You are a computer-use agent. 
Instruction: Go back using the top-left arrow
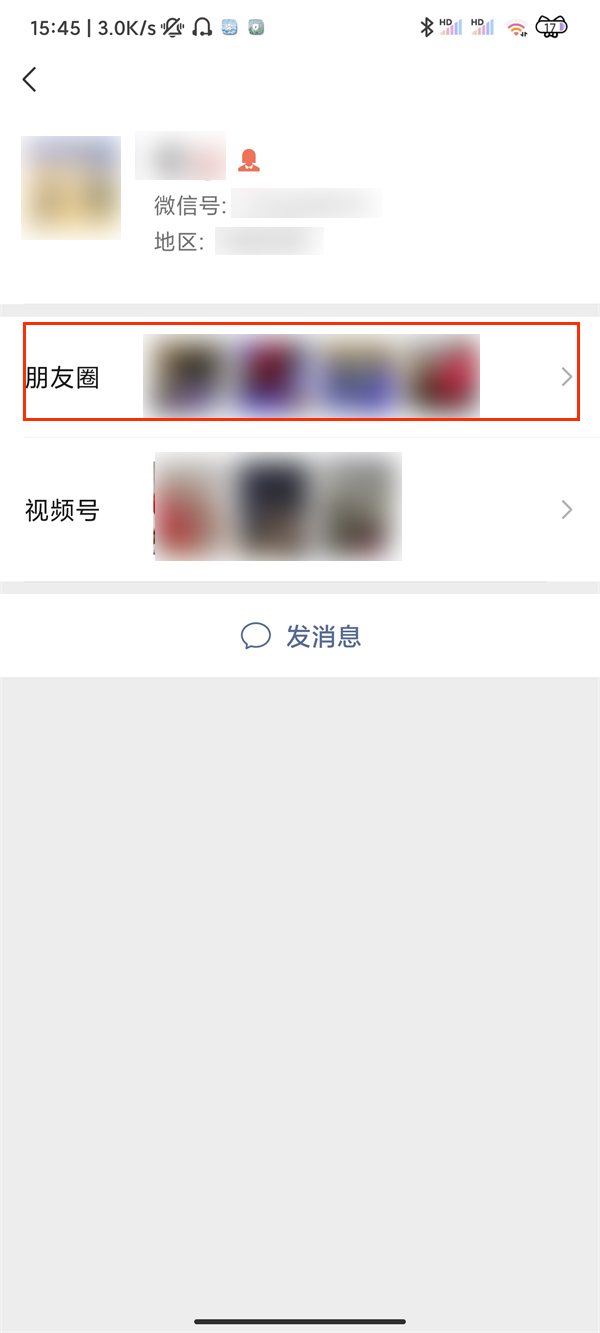[30, 80]
